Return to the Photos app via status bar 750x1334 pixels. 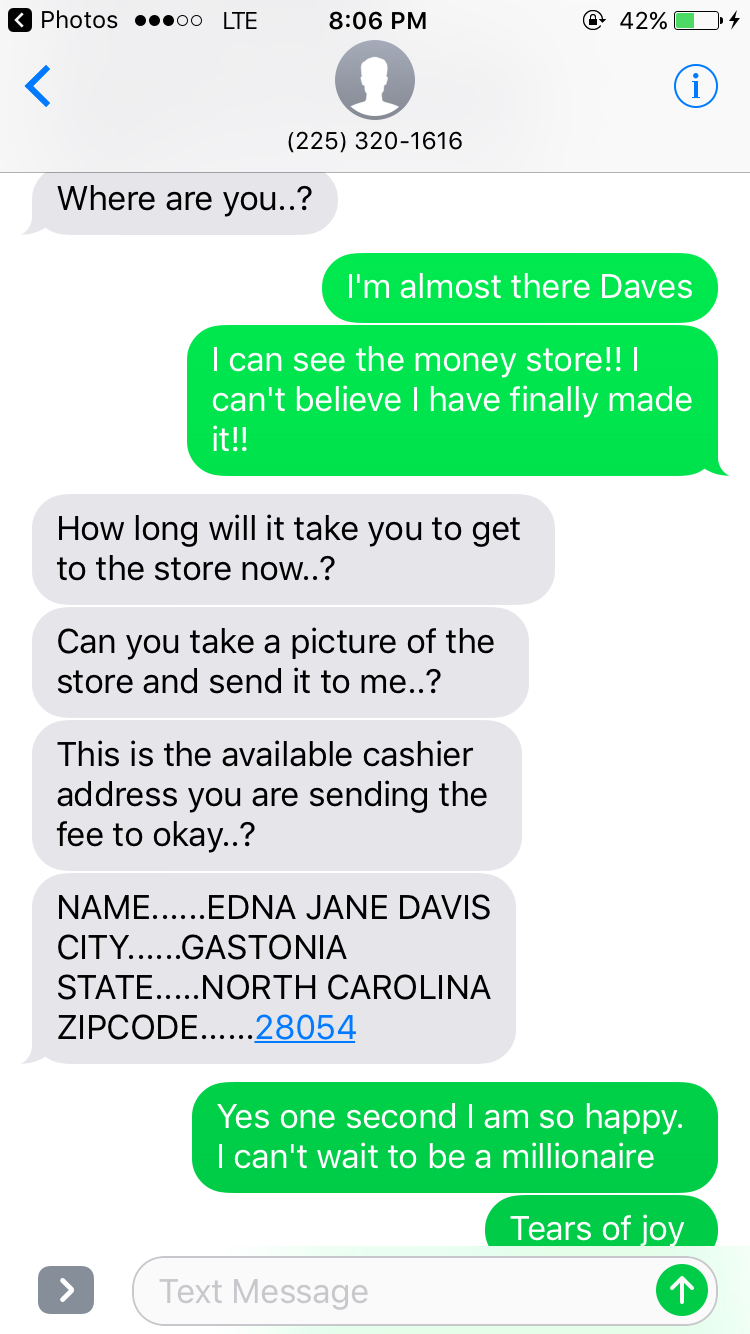pos(63,20)
